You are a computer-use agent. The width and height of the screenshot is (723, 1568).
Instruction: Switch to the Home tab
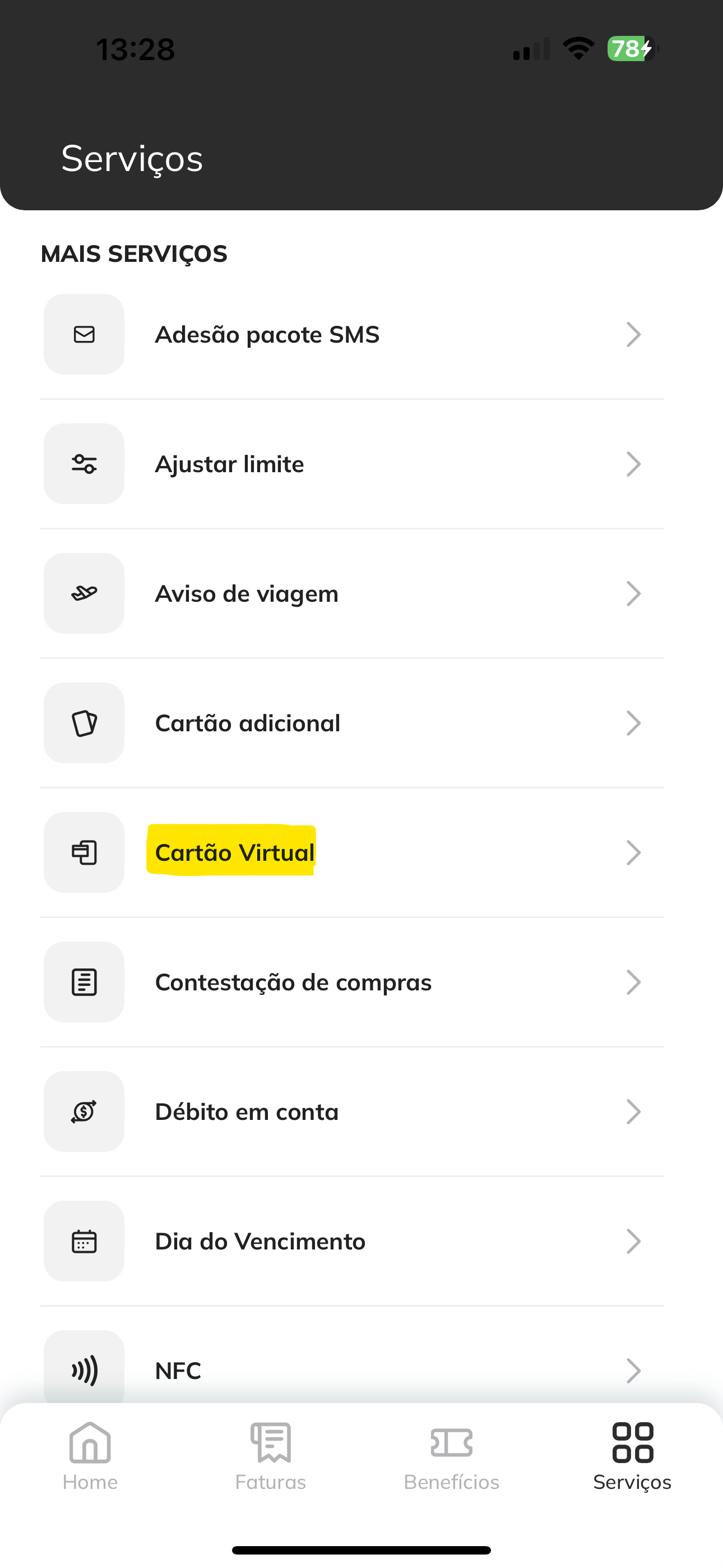click(x=90, y=1456)
